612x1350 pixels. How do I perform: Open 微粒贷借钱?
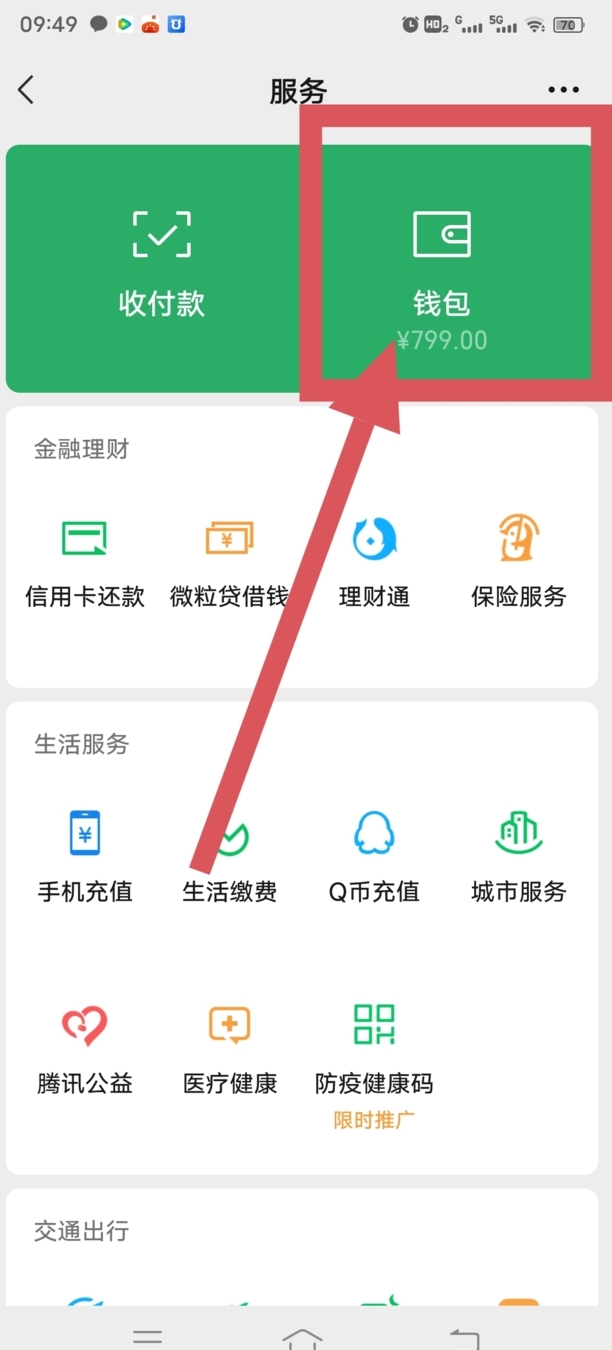pyautogui.click(x=229, y=562)
